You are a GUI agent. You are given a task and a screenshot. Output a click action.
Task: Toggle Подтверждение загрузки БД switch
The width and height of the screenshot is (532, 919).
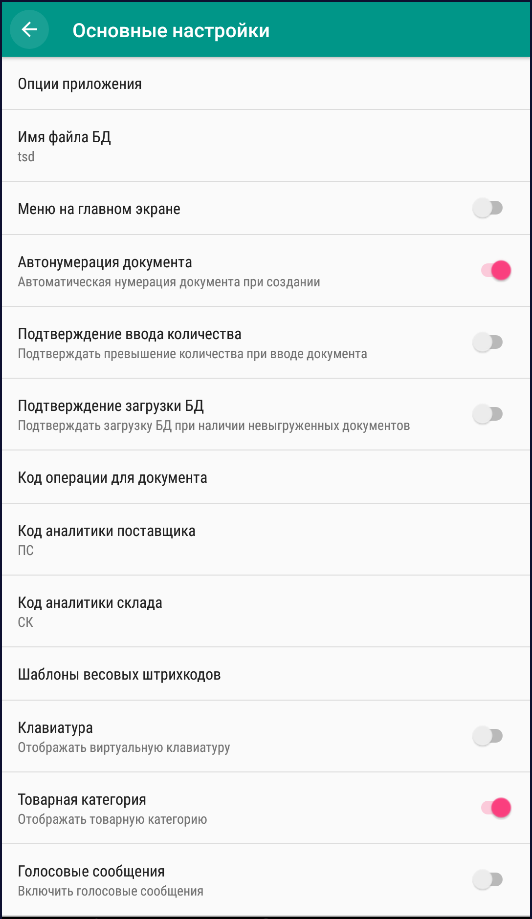coord(488,414)
